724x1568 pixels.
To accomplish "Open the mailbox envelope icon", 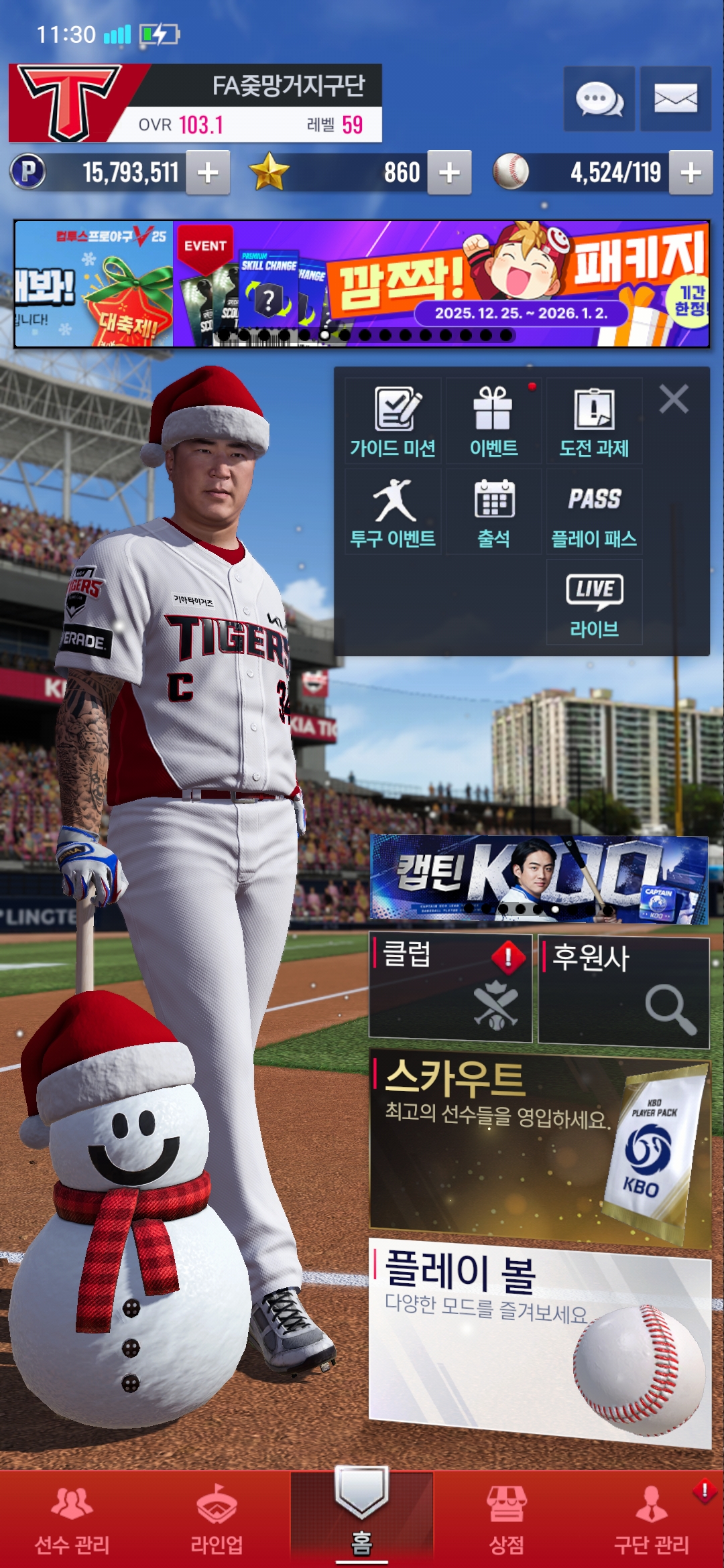I will (675, 99).
